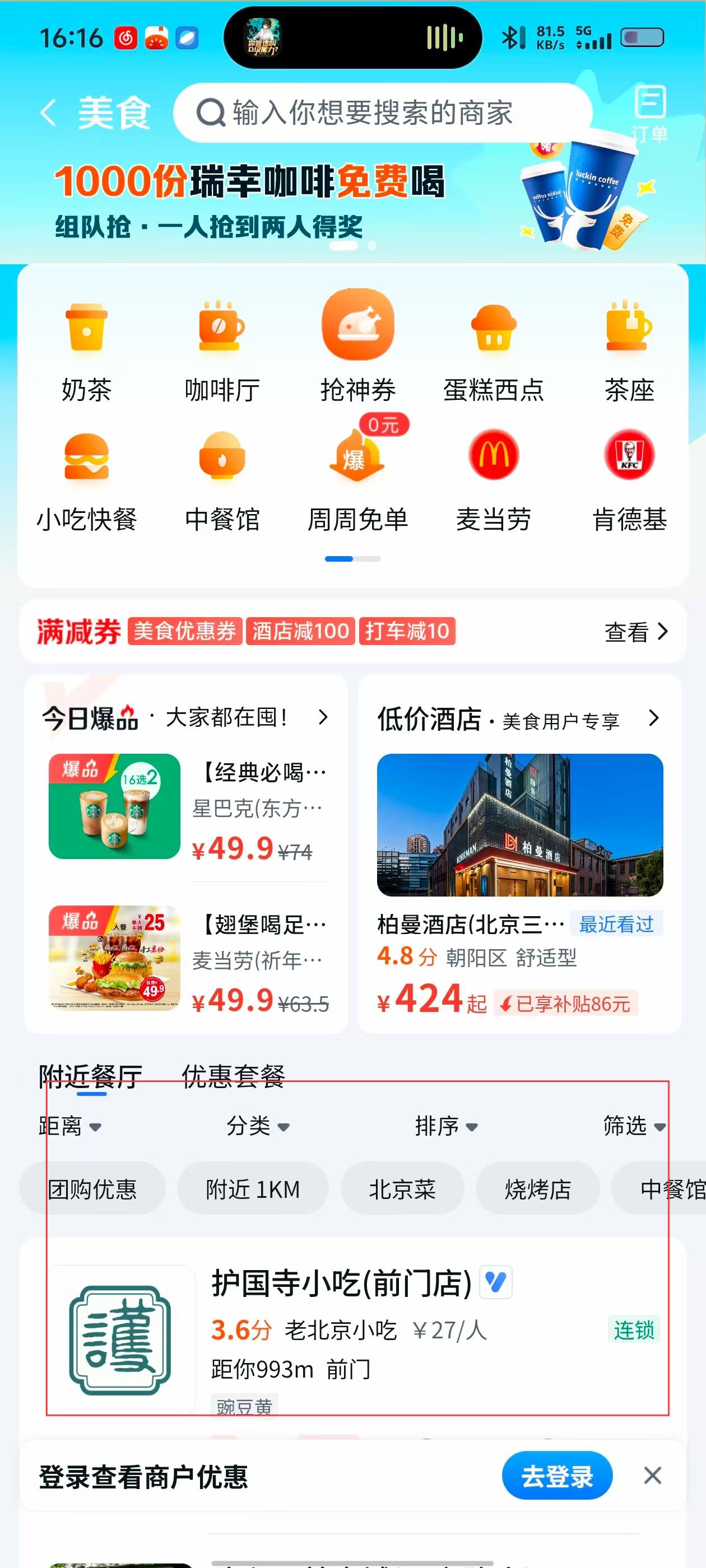Tap the merchant search box
Viewport: 706px width, 1568px height.
(383, 113)
